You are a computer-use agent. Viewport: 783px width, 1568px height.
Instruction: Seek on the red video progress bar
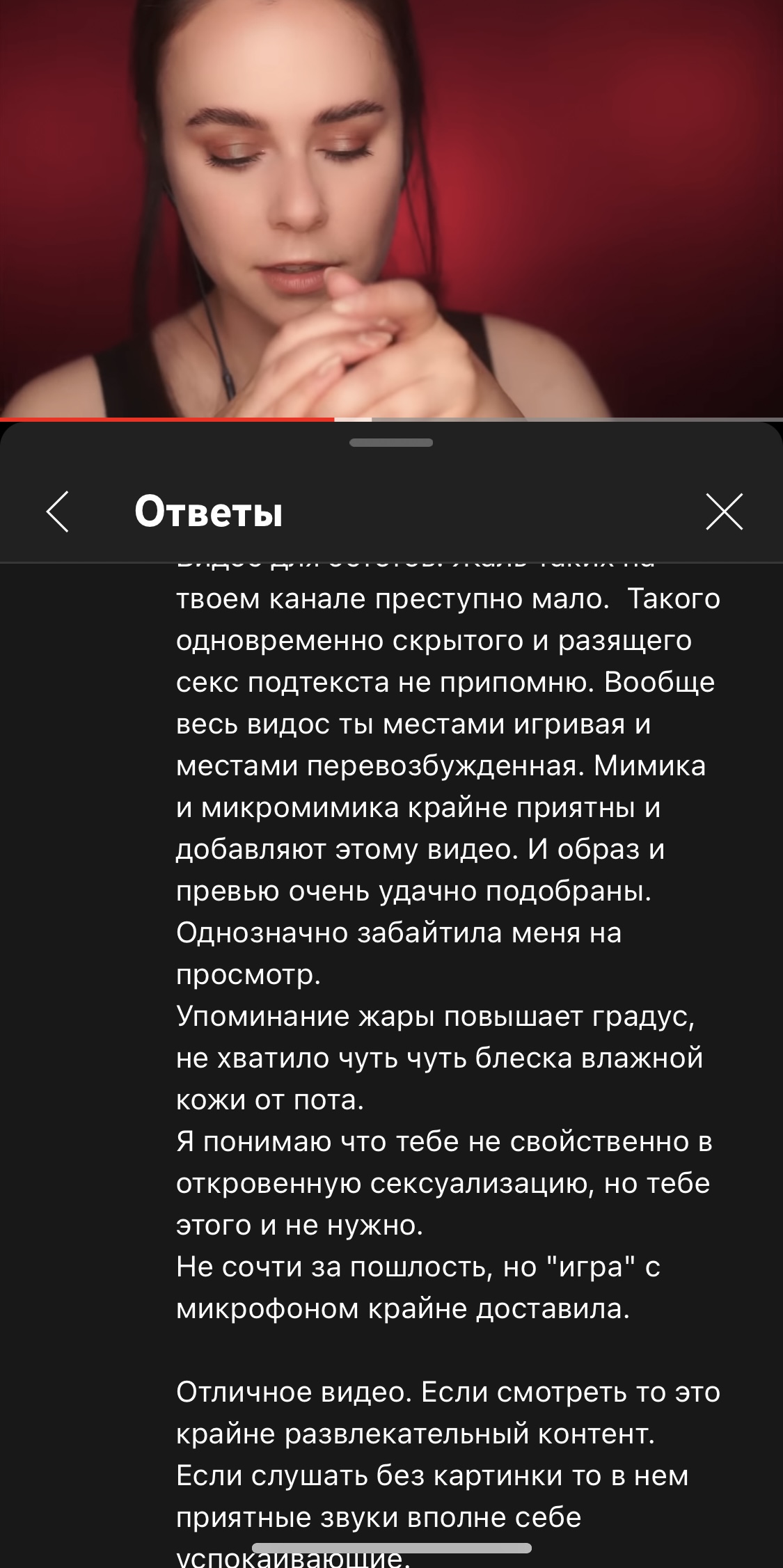[391, 419]
